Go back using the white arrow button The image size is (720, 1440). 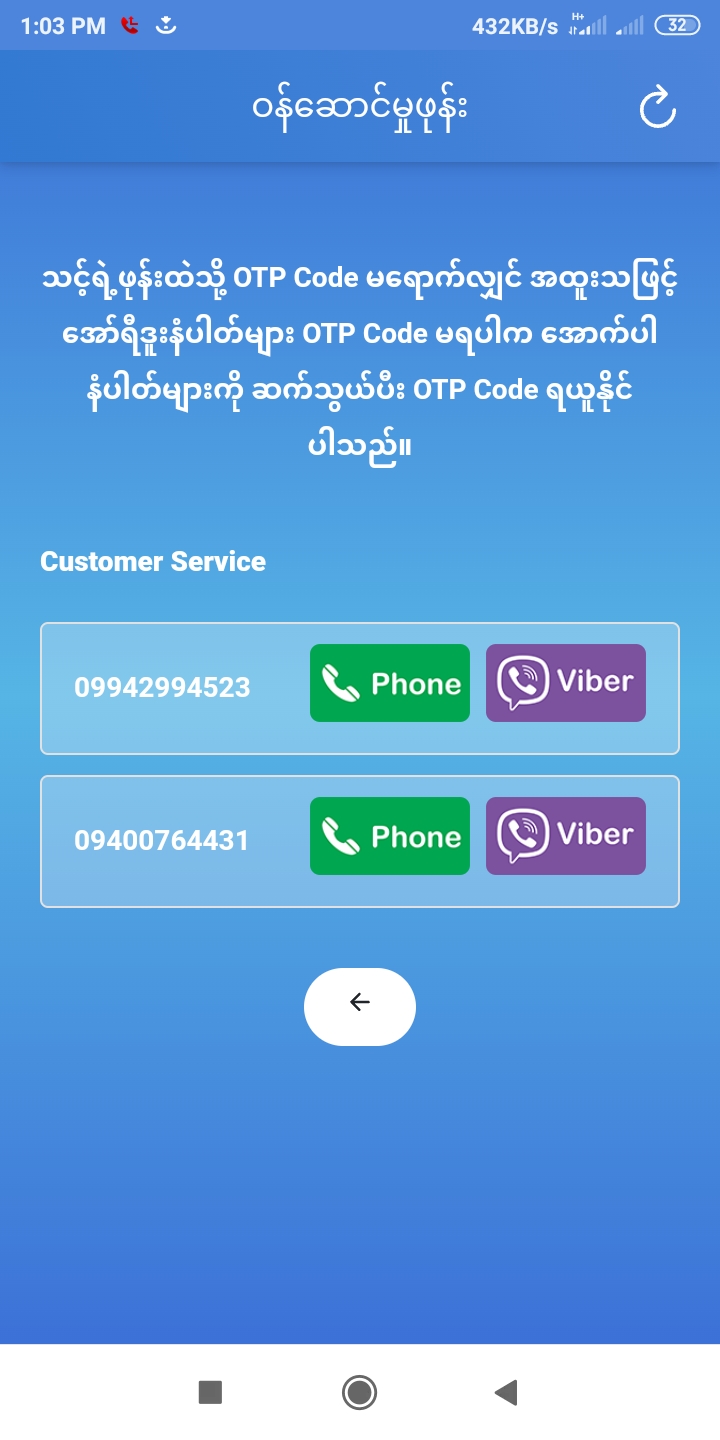coord(360,1006)
